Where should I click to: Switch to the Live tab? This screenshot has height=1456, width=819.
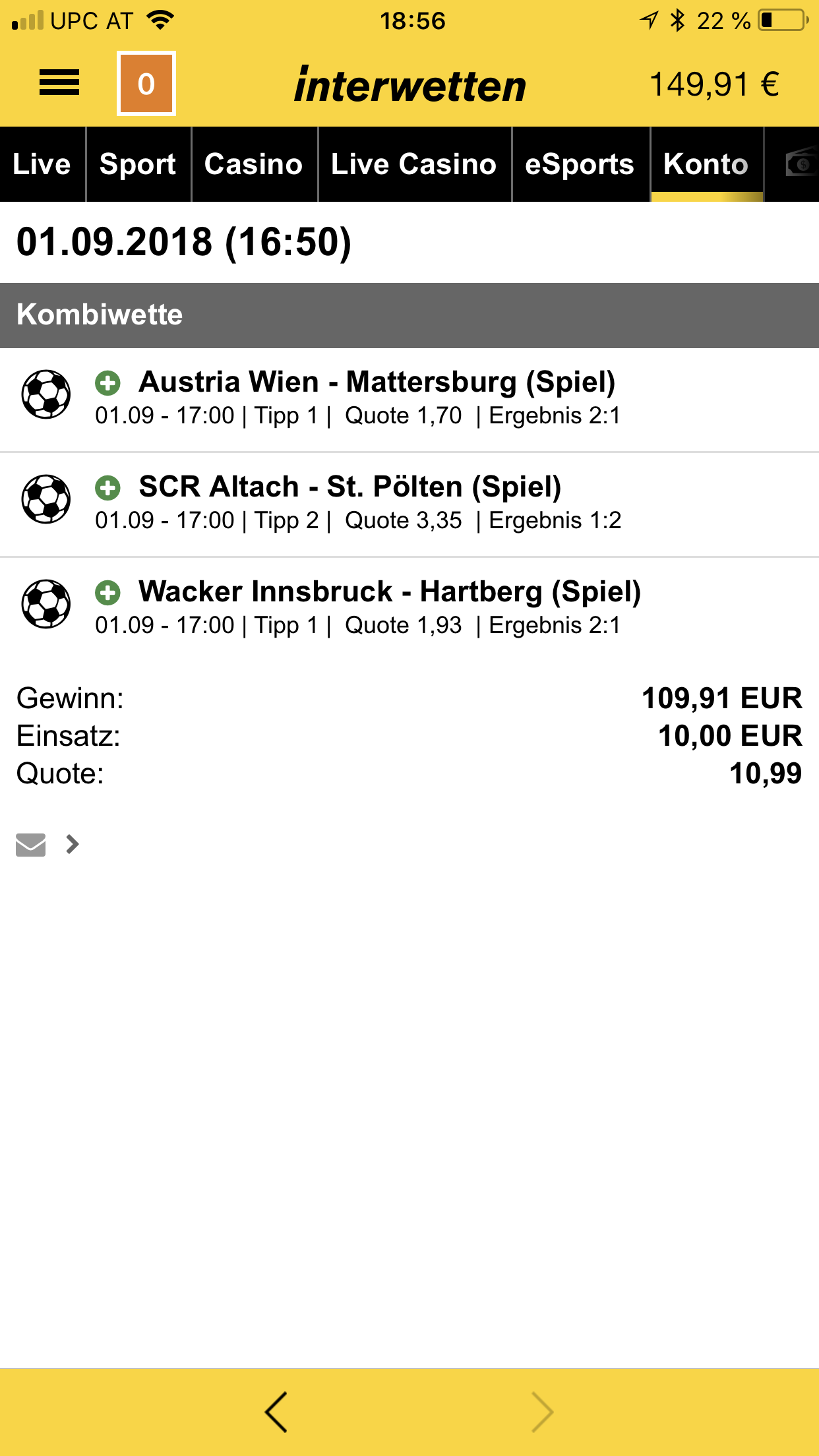(42, 164)
